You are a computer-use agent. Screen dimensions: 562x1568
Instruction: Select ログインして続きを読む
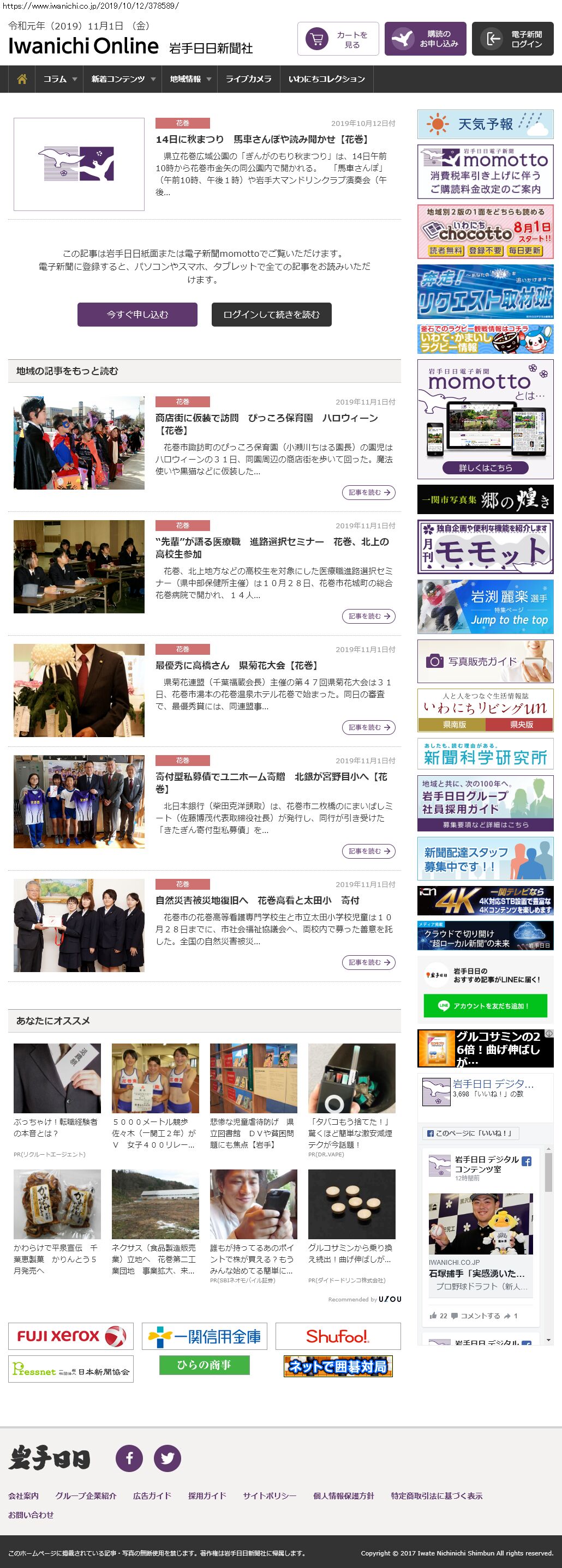tap(271, 315)
